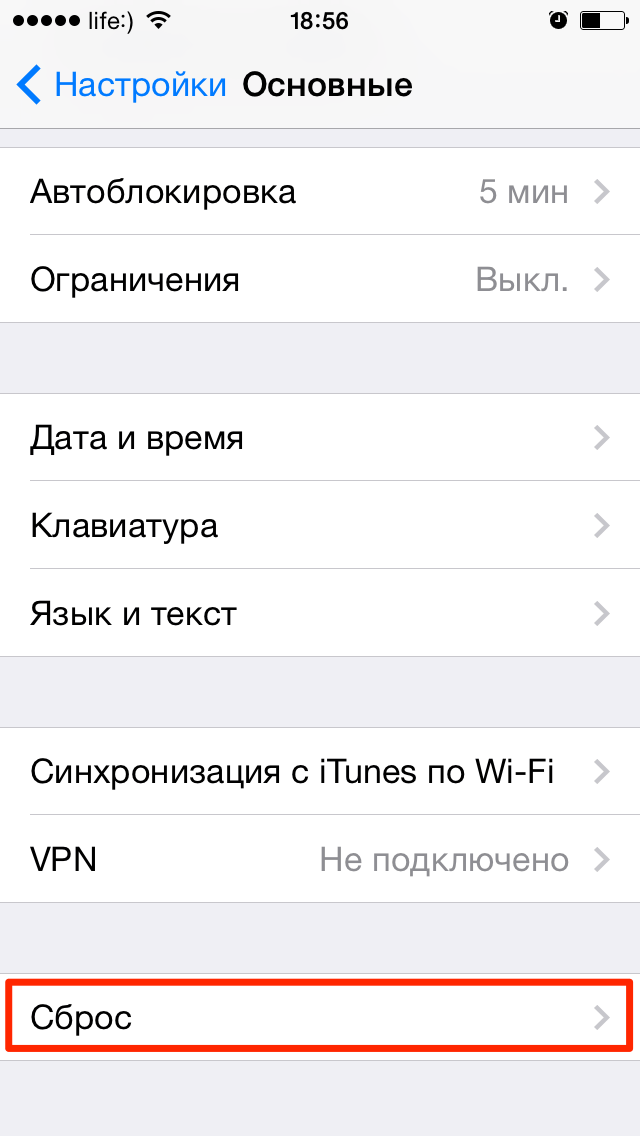Open Ограничения settings

[320, 279]
